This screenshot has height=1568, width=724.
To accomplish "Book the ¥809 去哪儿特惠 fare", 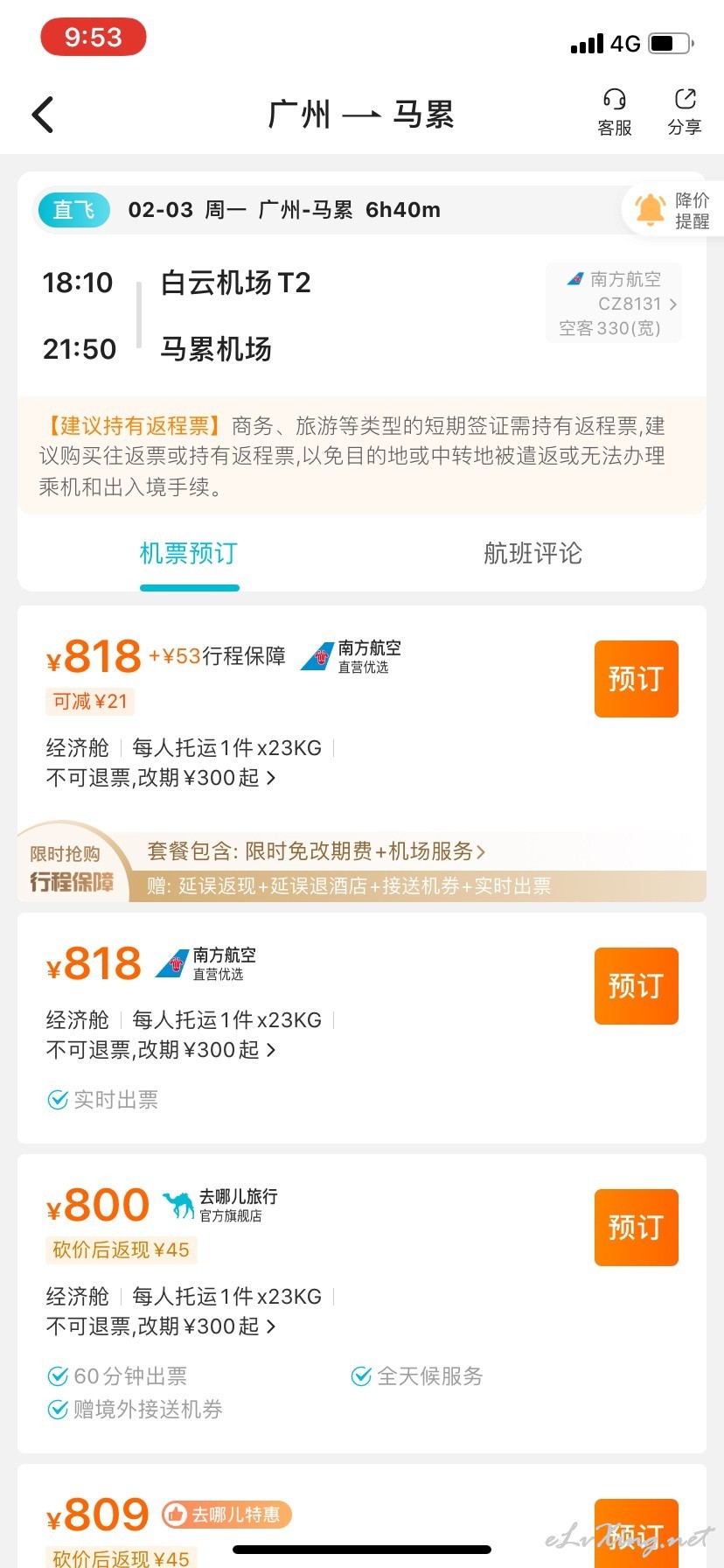I will pyautogui.click(x=637, y=1533).
